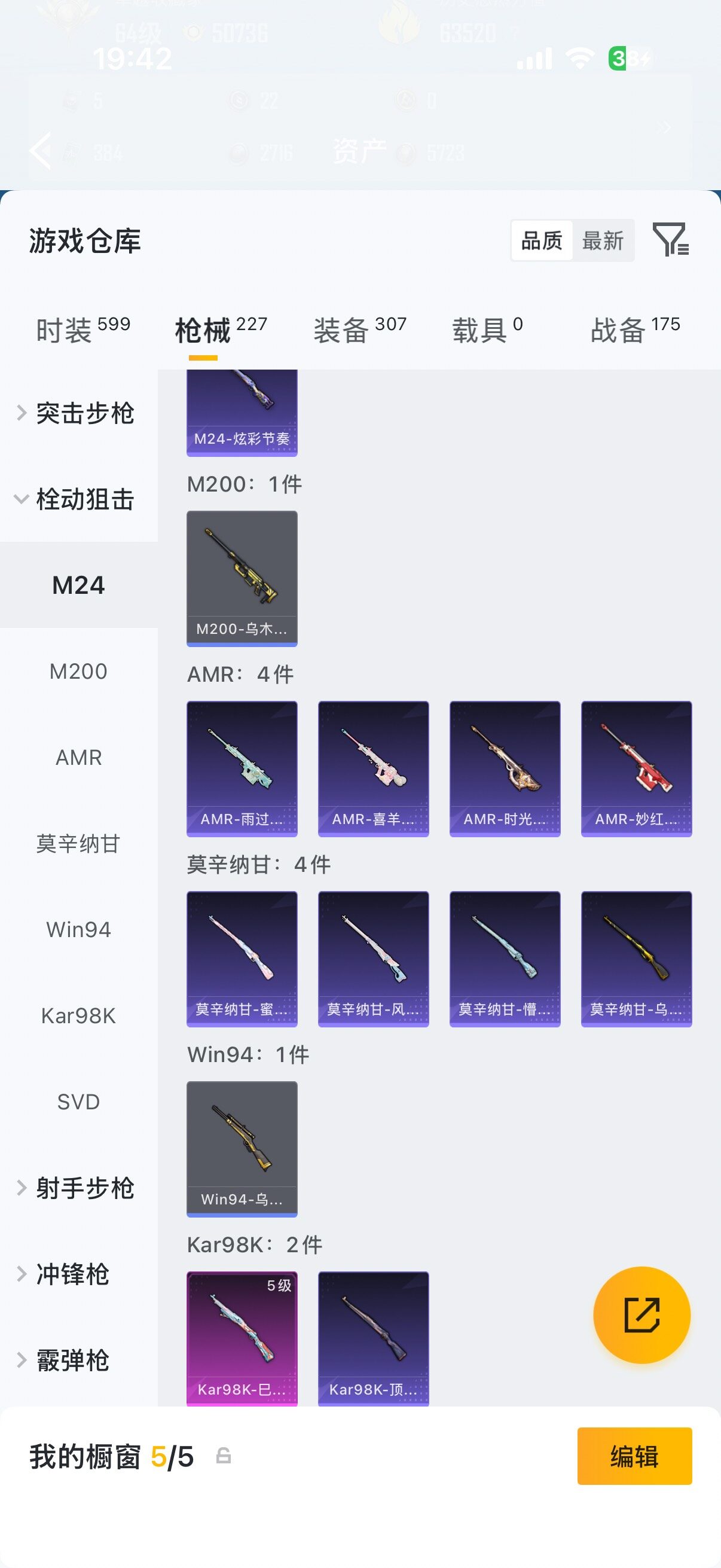Open the Win94-乌 skin tile

[x=242, y=1149]
